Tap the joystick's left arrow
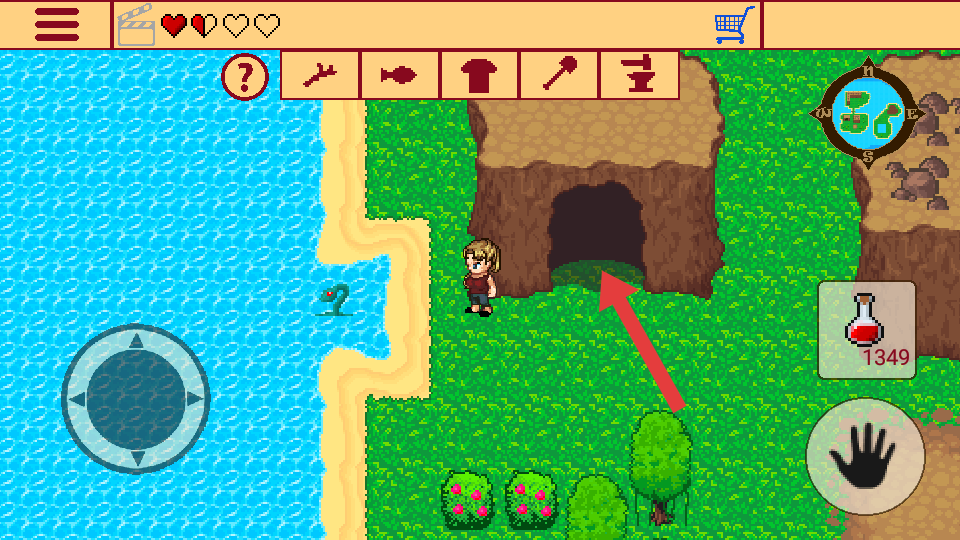Viewport: 960px width, 540px height. (78, 399)
